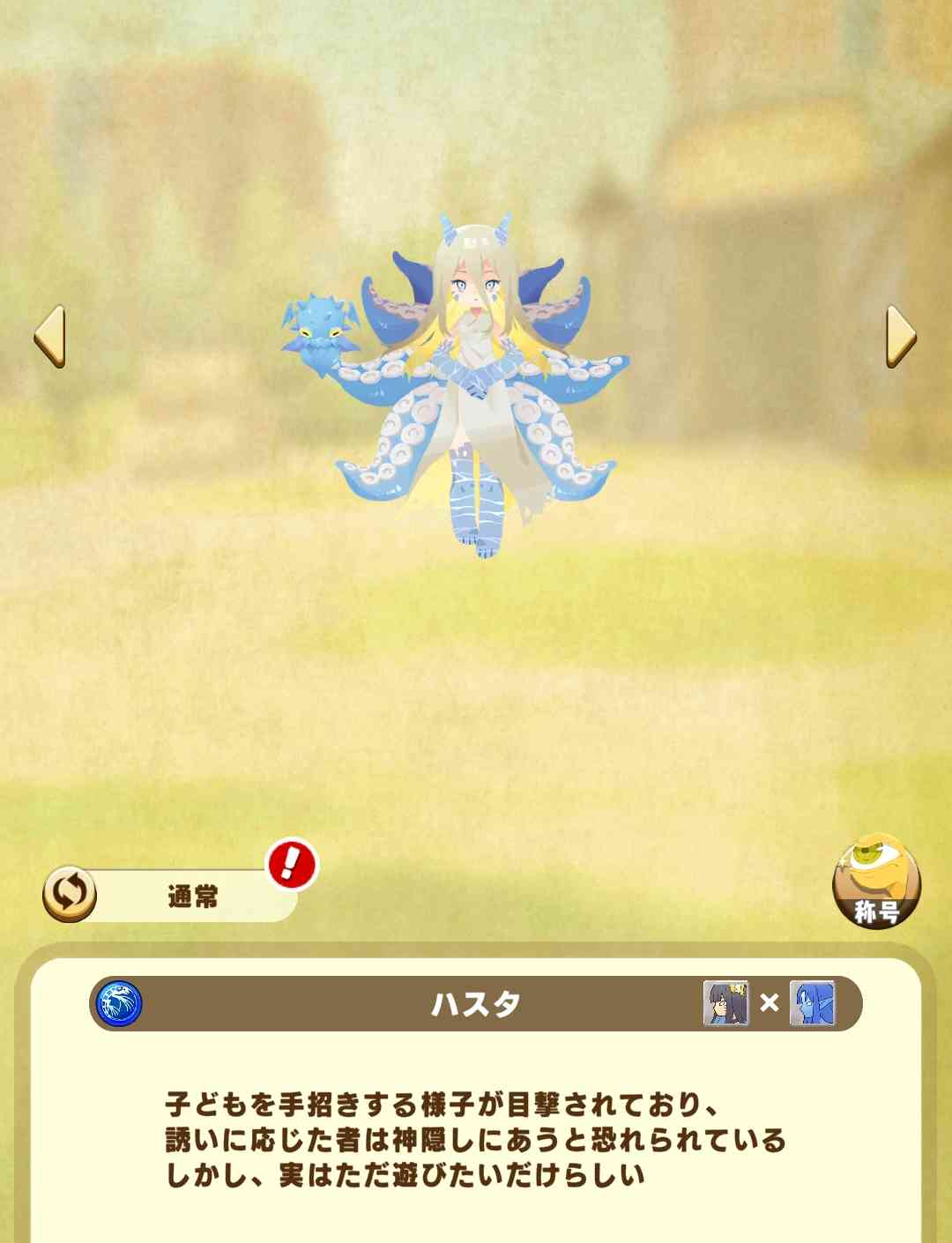Switch the display mode from 通常
The image size is (952, 1243).
click(71, 895)
